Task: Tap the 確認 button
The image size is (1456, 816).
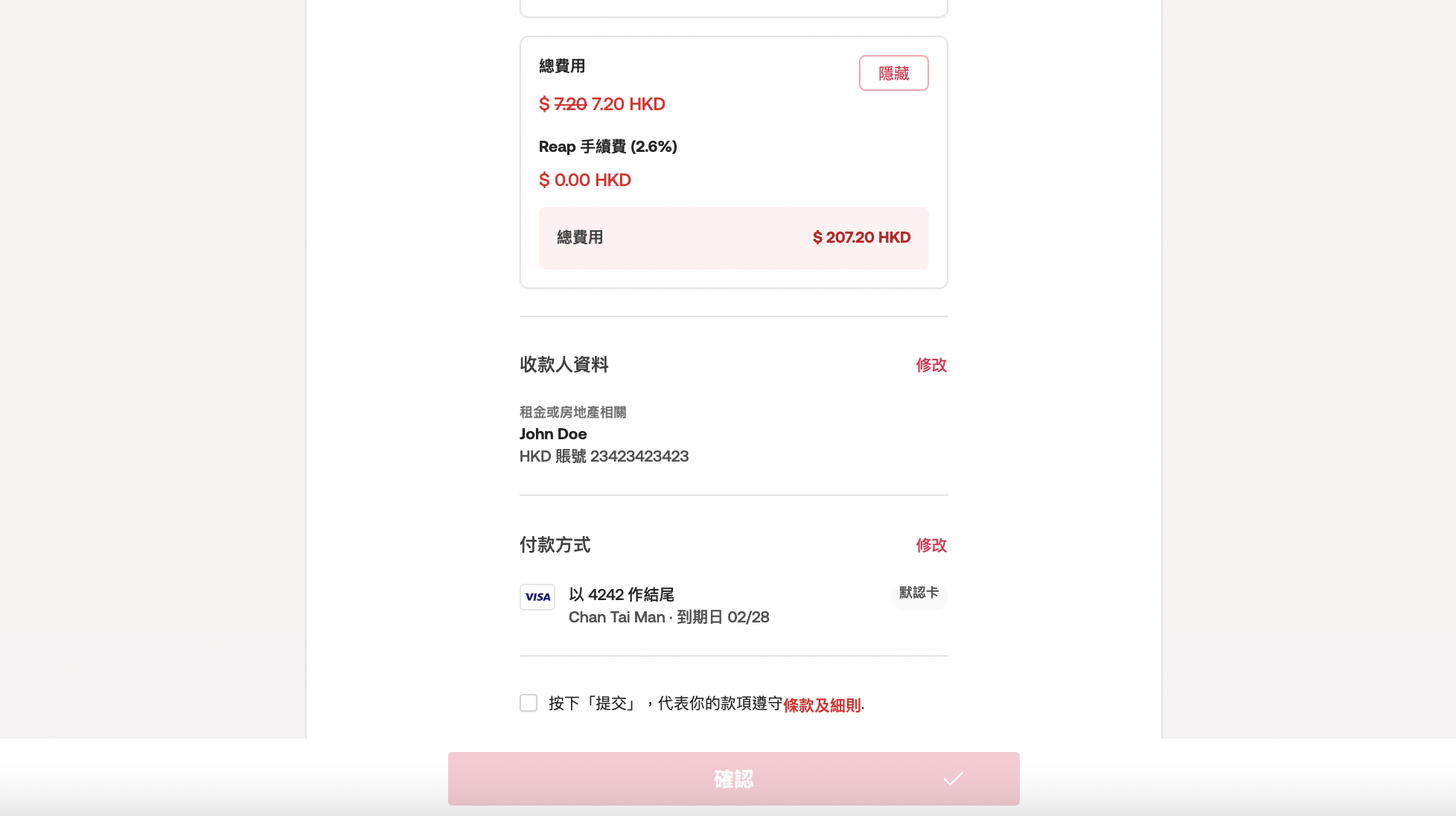Action: [733, 779]
